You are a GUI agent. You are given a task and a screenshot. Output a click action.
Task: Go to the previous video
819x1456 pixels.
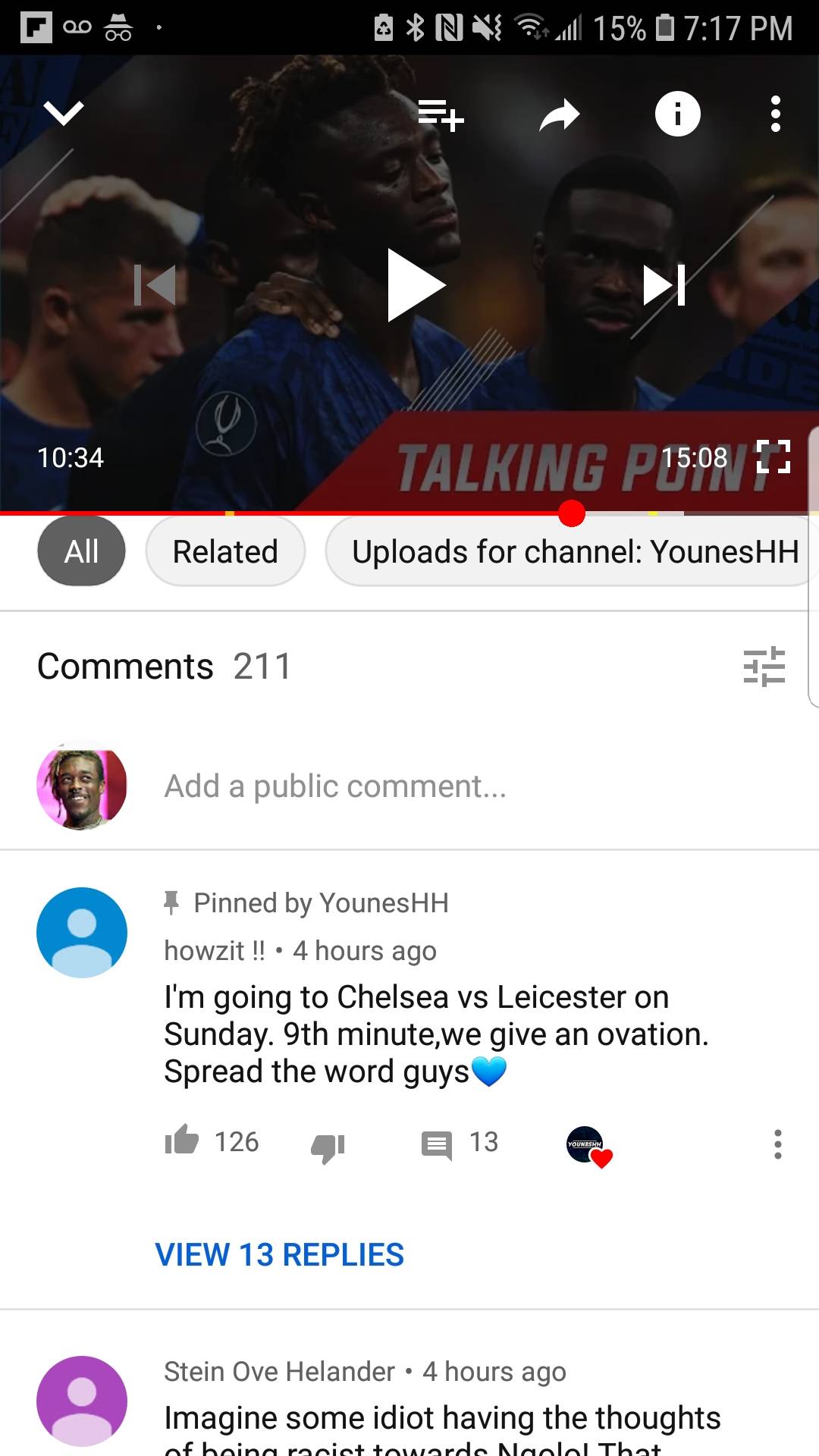pyautogui.click(x=155, y=285)
